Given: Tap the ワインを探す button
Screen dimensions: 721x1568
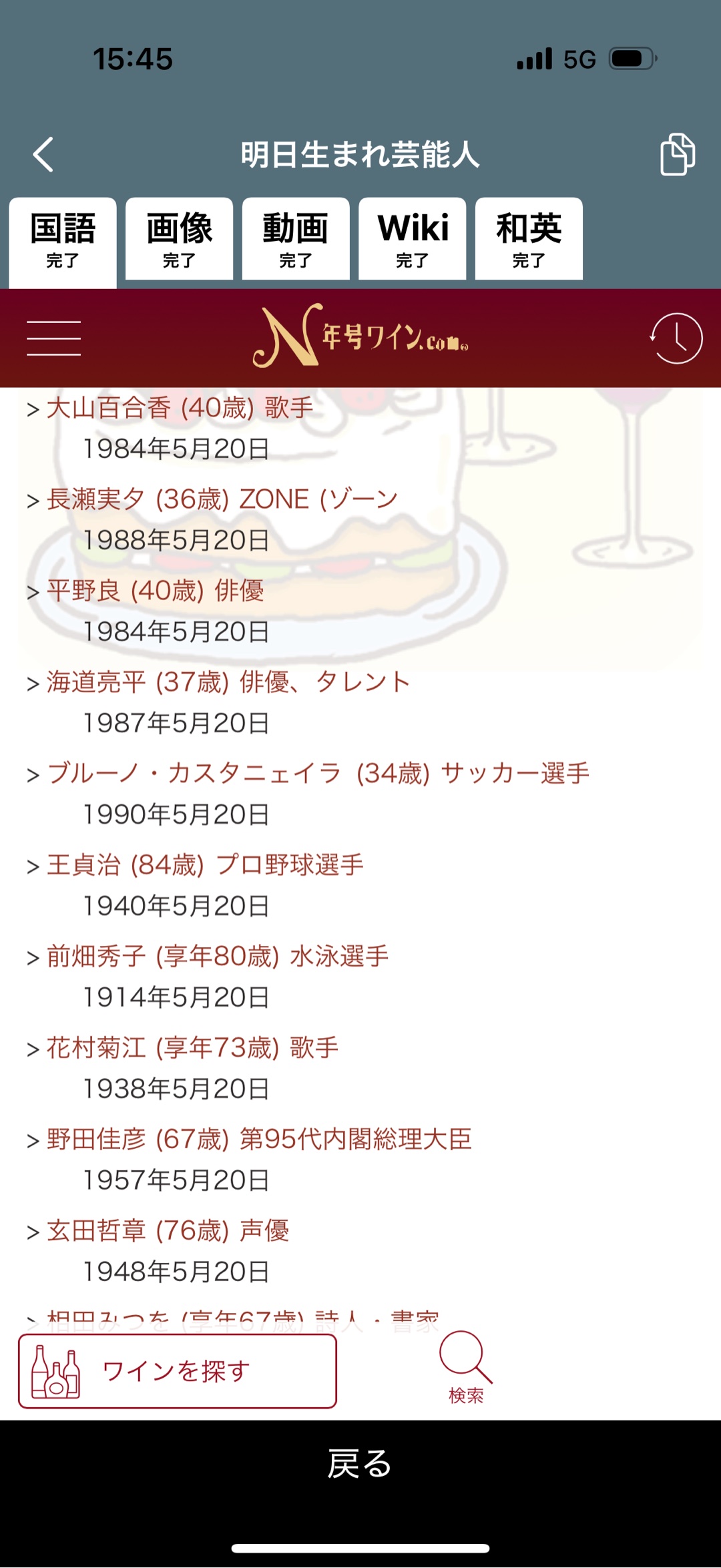Looking at the screenshot, I should 178,1372.
